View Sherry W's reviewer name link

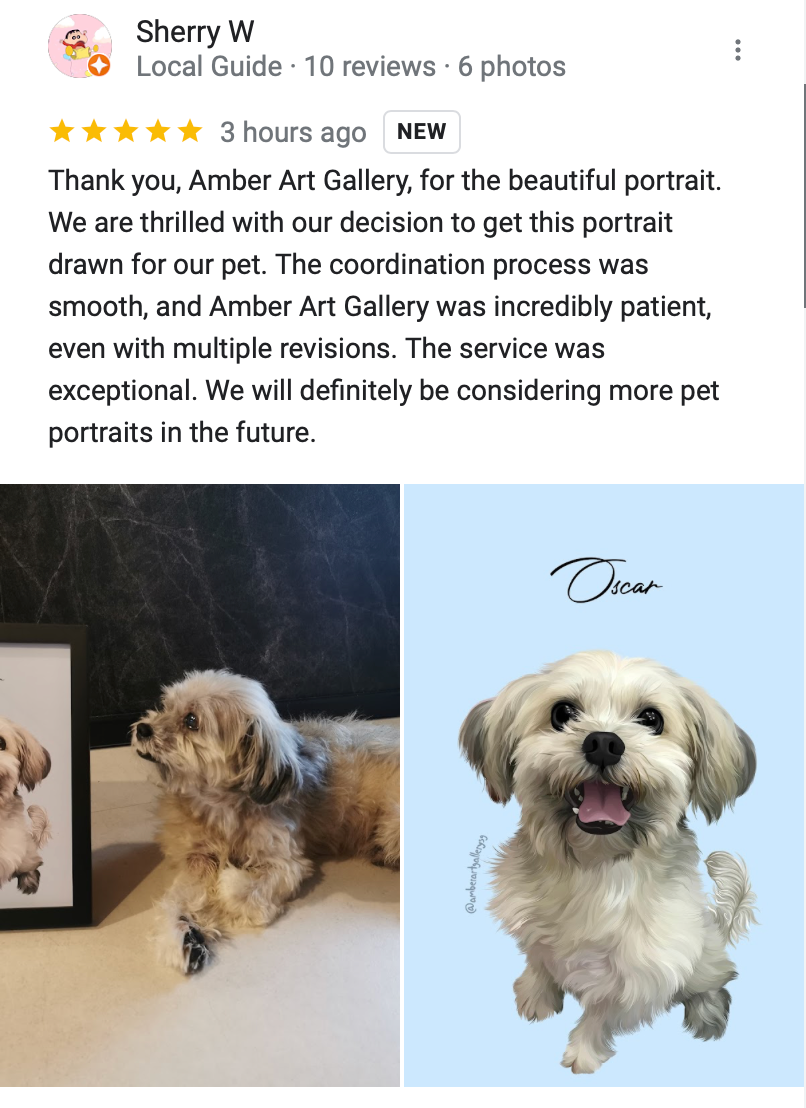point(195,32)
